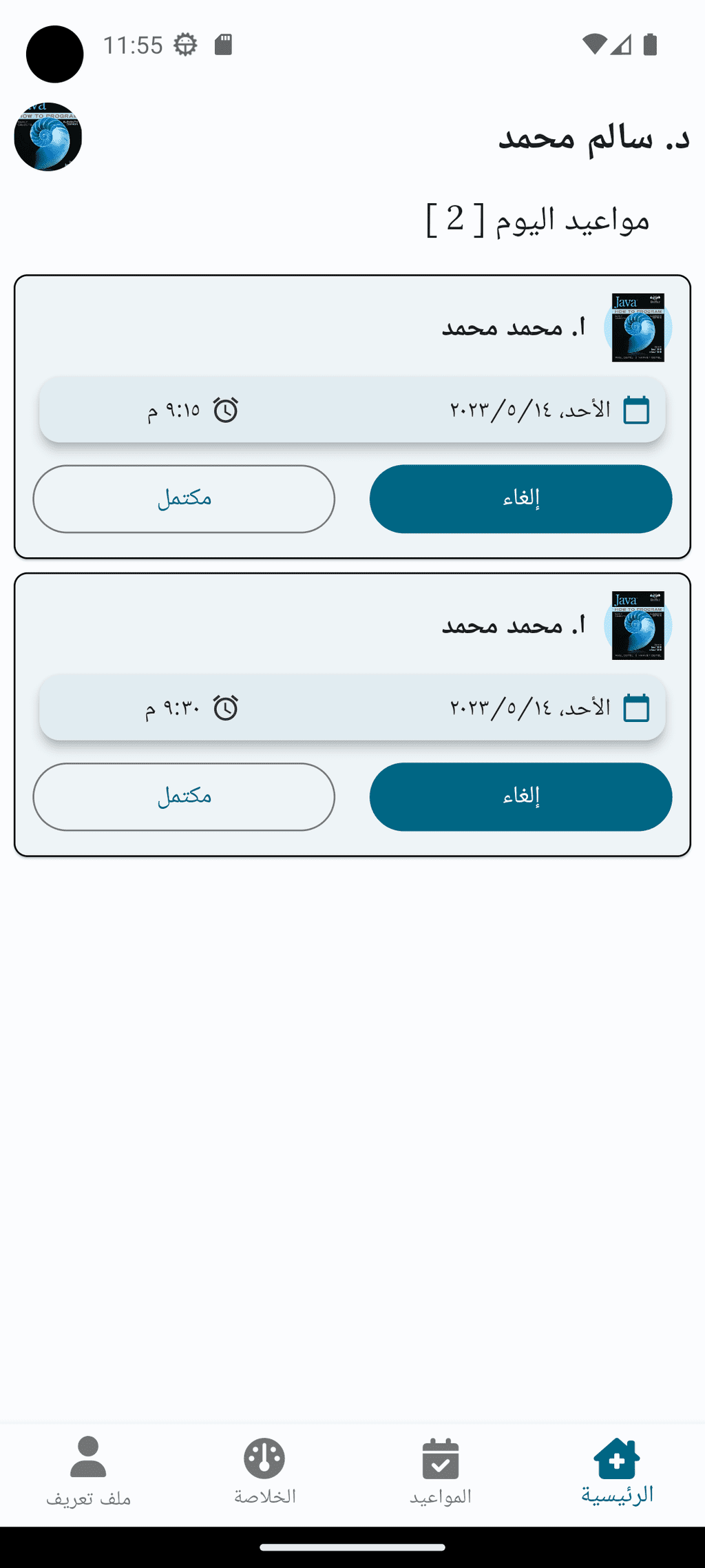The width and height of the screenshot is (705, 1568).
Task: Cancel the 9:15 PM appointment (إلغاء)
Action: click(520, 499)
